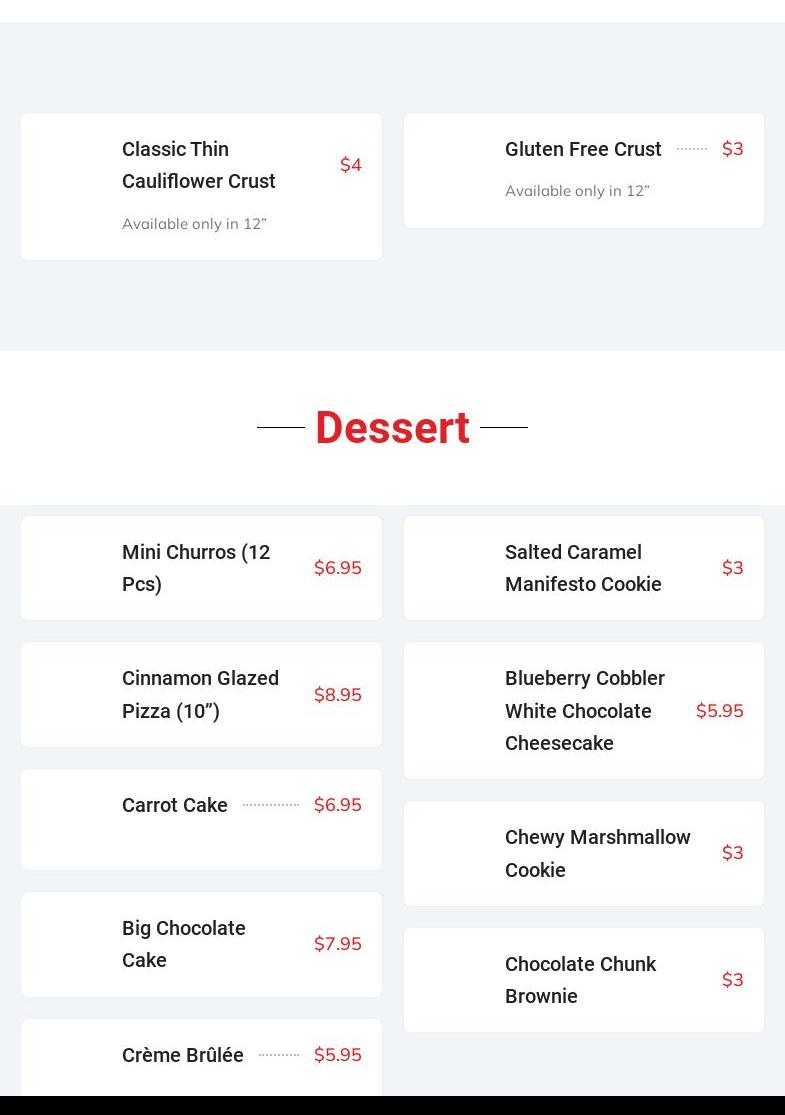Screen dimensions: 785x1115
Task: Open Mini Churros (12 Pcs) dessert
Action: [196, 568]
